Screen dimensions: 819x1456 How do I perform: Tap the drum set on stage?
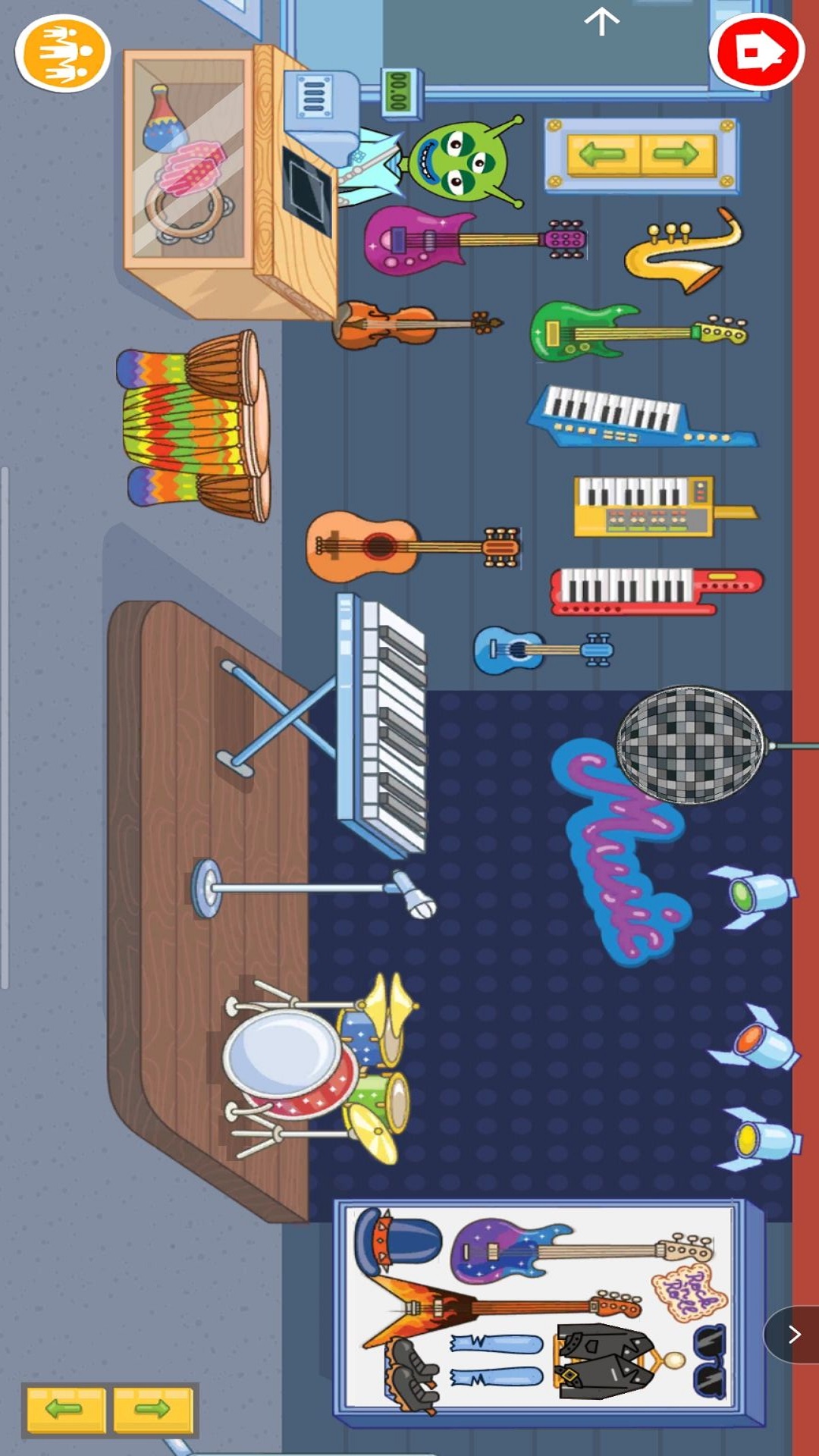pyautogui.click(x=318, y=1069)
